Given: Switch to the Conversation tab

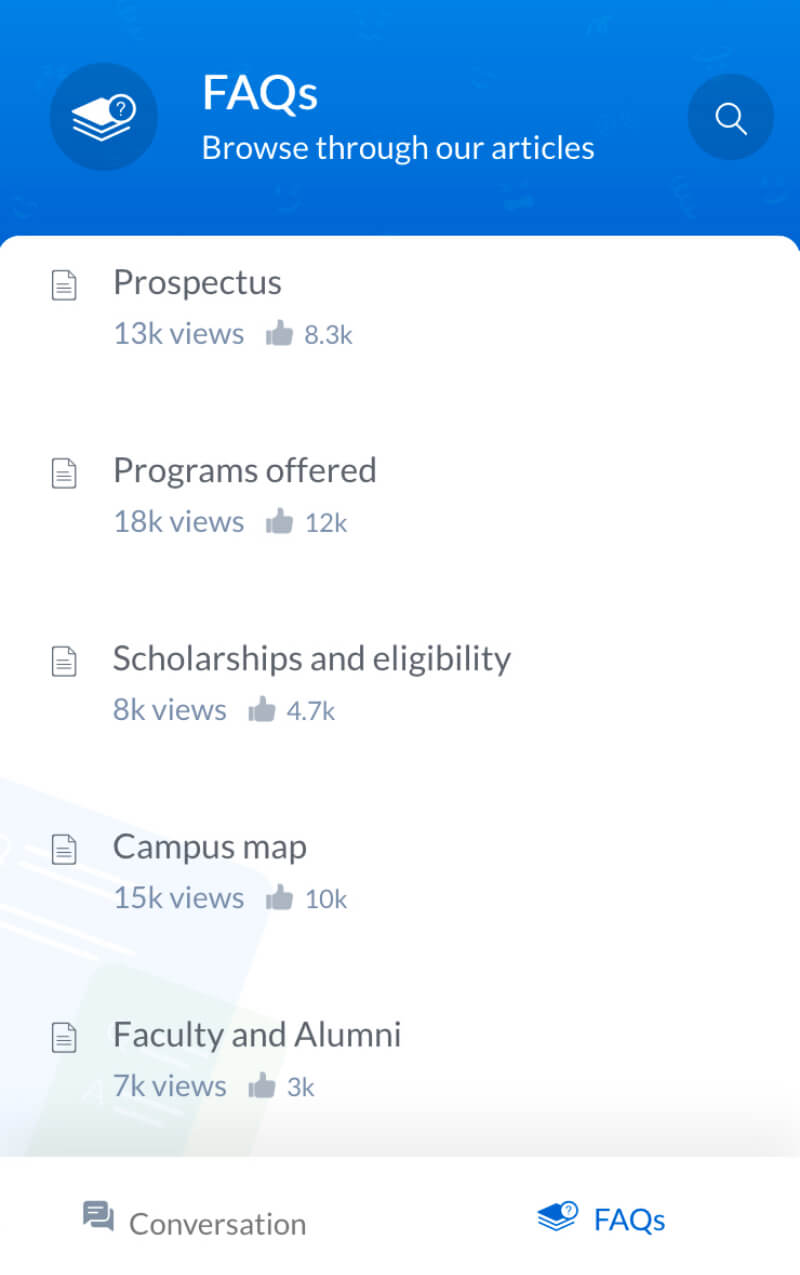Looking at the screenshot, I should pyautogui.click(x=195, y=1221).
